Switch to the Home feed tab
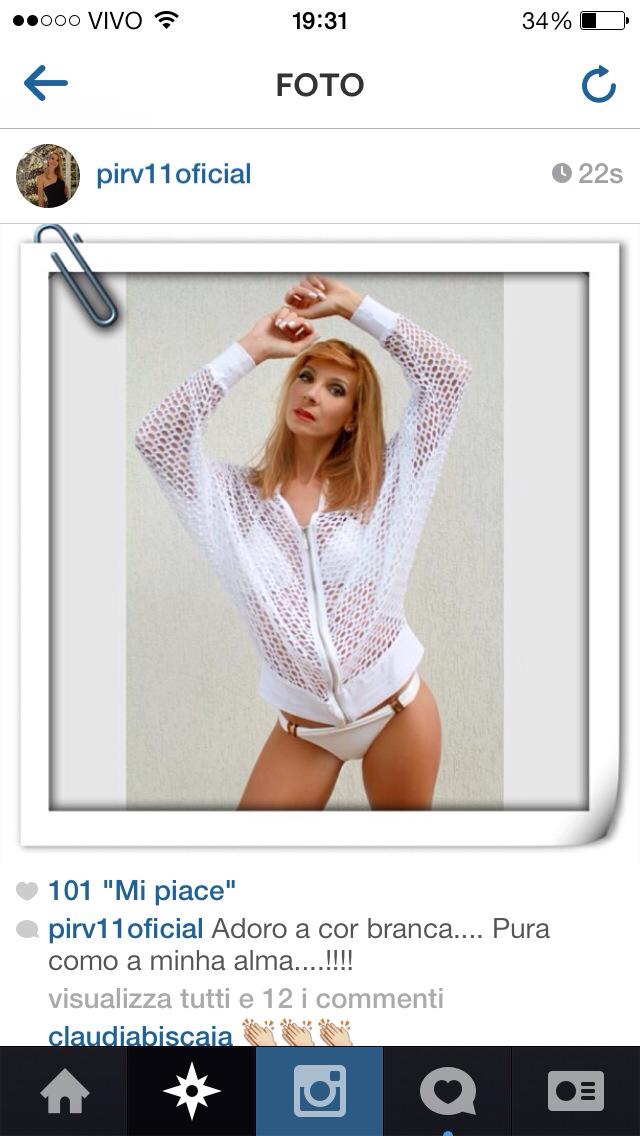This screenshot has height=1136, width=640. pos(64,1090)
